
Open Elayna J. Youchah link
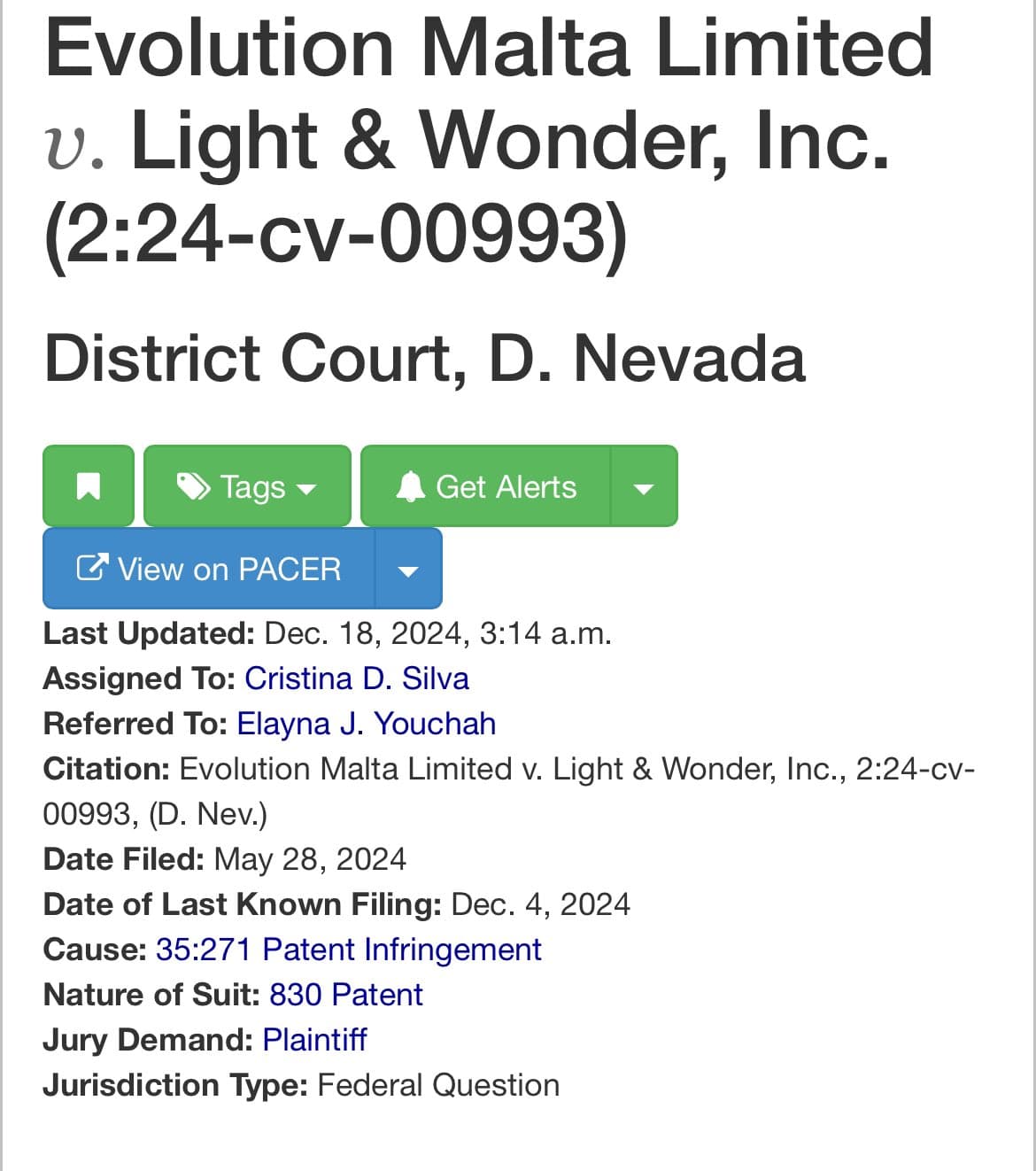pyautogui.click(x=366, y=724)
